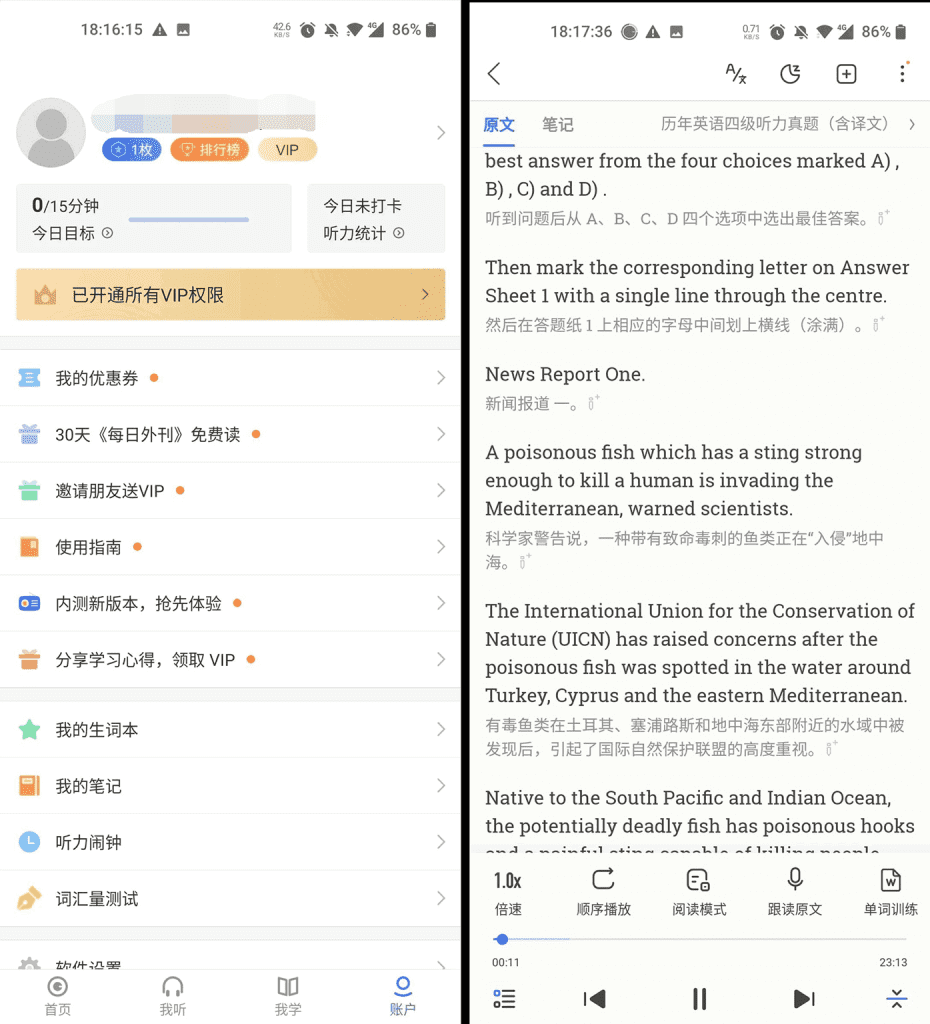Switch to the 首页 tab
Image resolution: width=930 pixels, height=1024 pixels.
[x=58, y=996]
